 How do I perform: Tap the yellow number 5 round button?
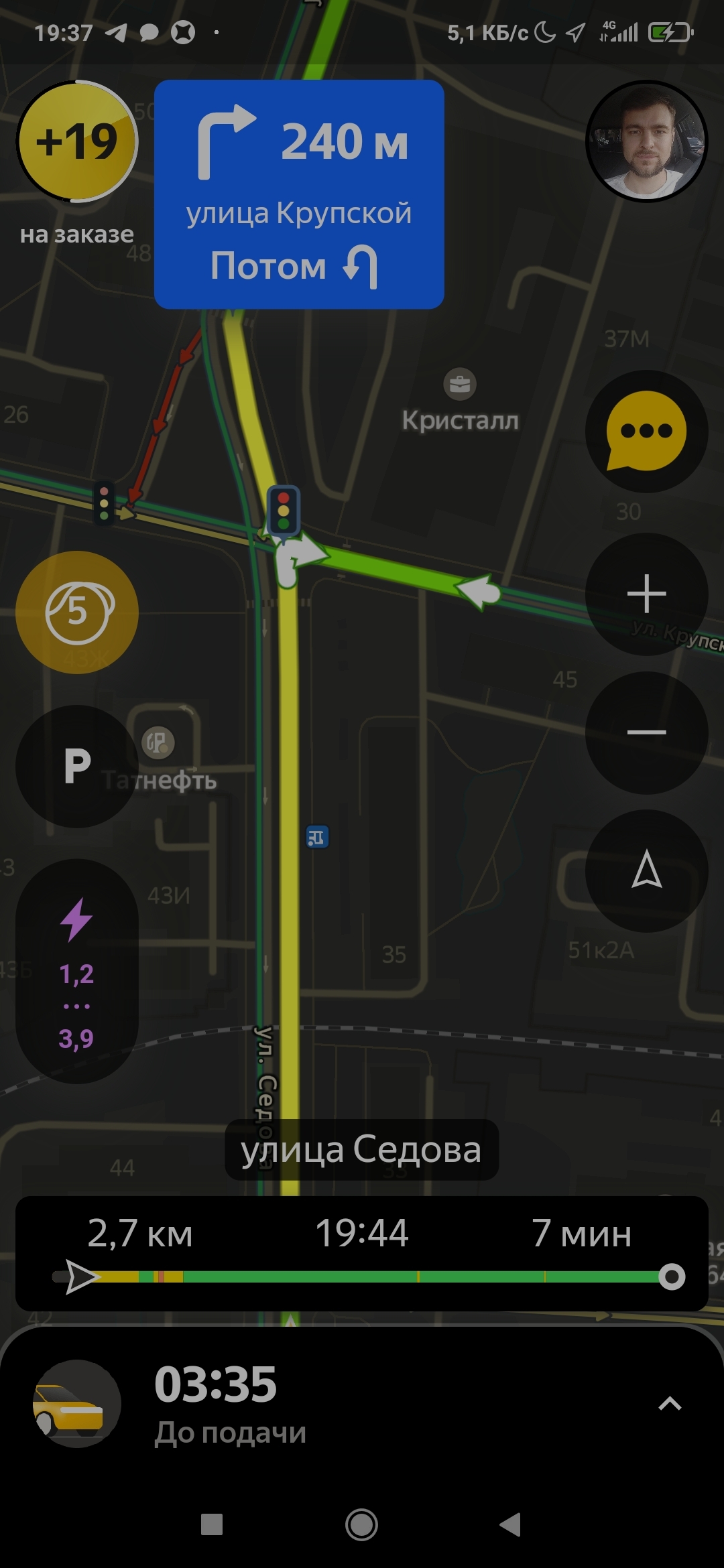pos(77,612)
